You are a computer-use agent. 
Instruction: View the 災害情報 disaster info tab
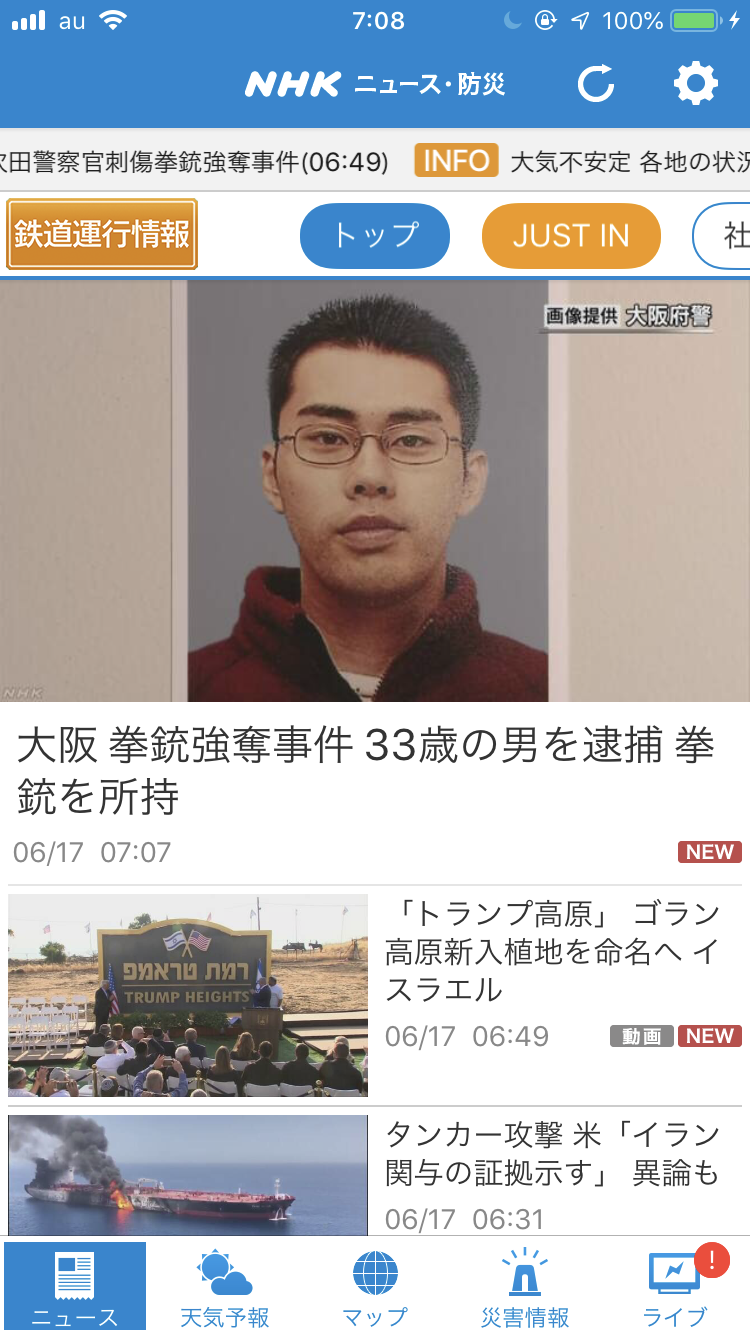click(525, 1288)
